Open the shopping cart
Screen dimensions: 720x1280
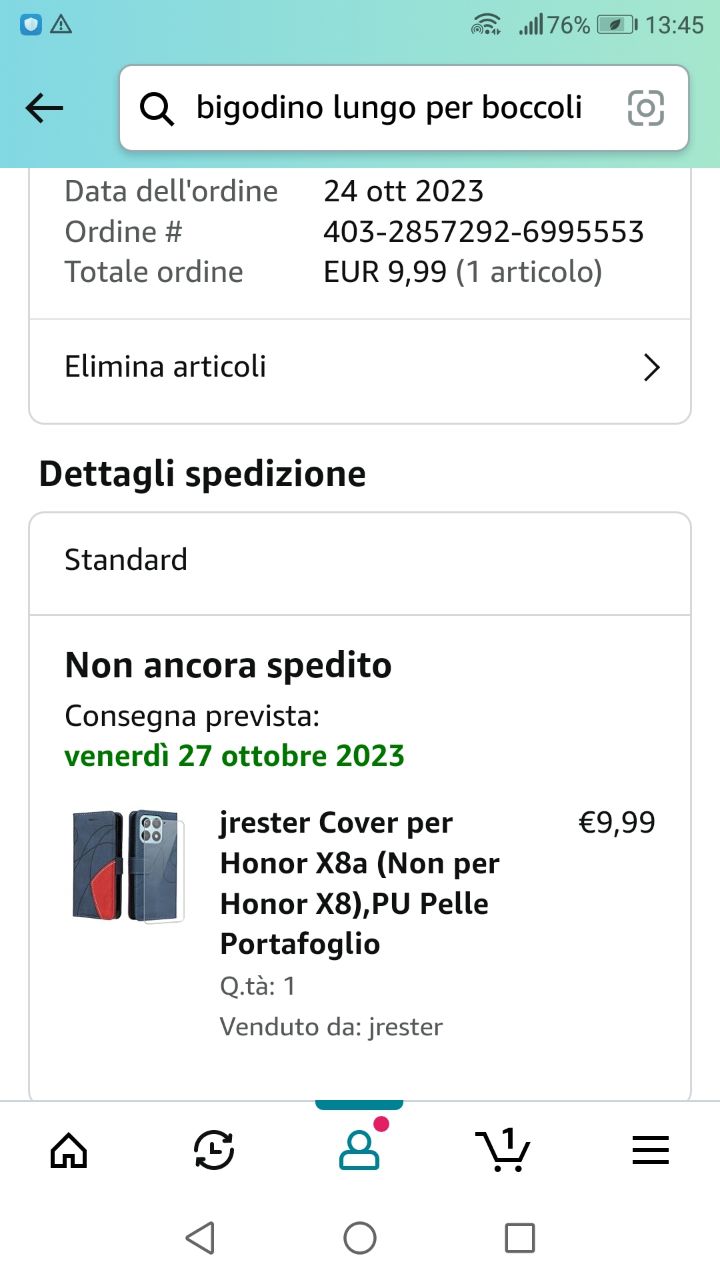503,1151
